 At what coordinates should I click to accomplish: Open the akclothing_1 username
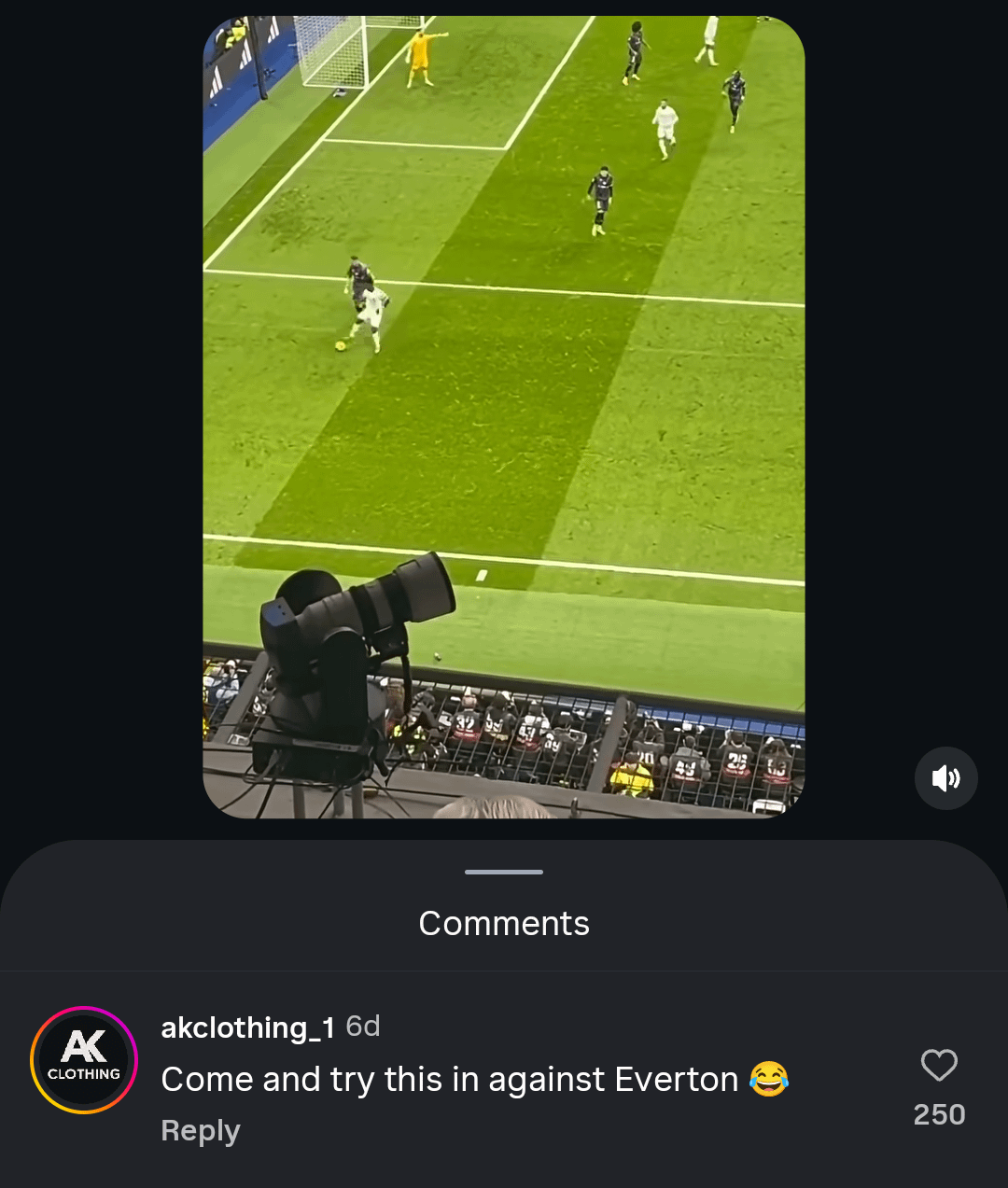point(247,1027)
